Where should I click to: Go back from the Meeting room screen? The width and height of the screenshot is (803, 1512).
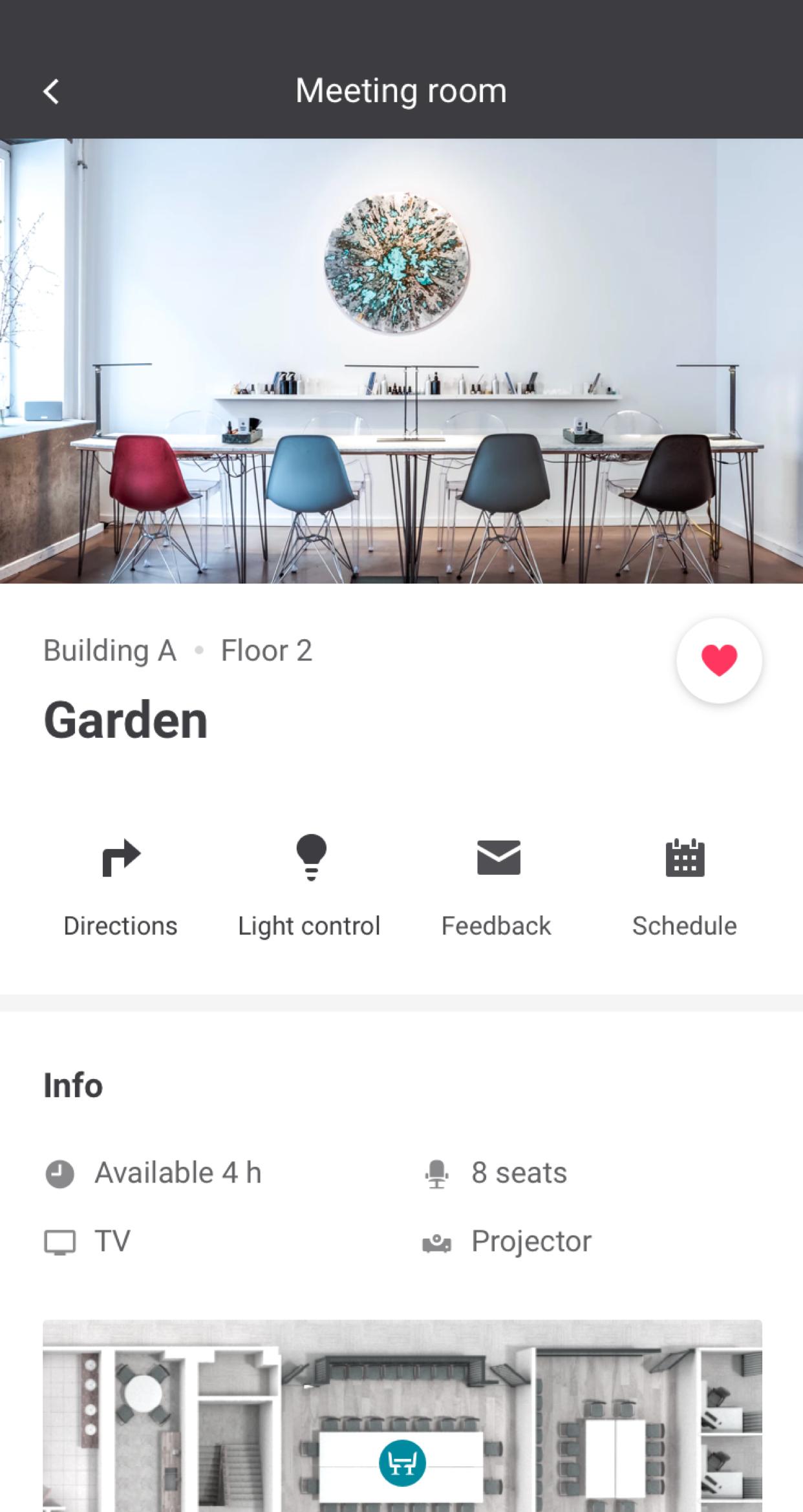[51, 91]
